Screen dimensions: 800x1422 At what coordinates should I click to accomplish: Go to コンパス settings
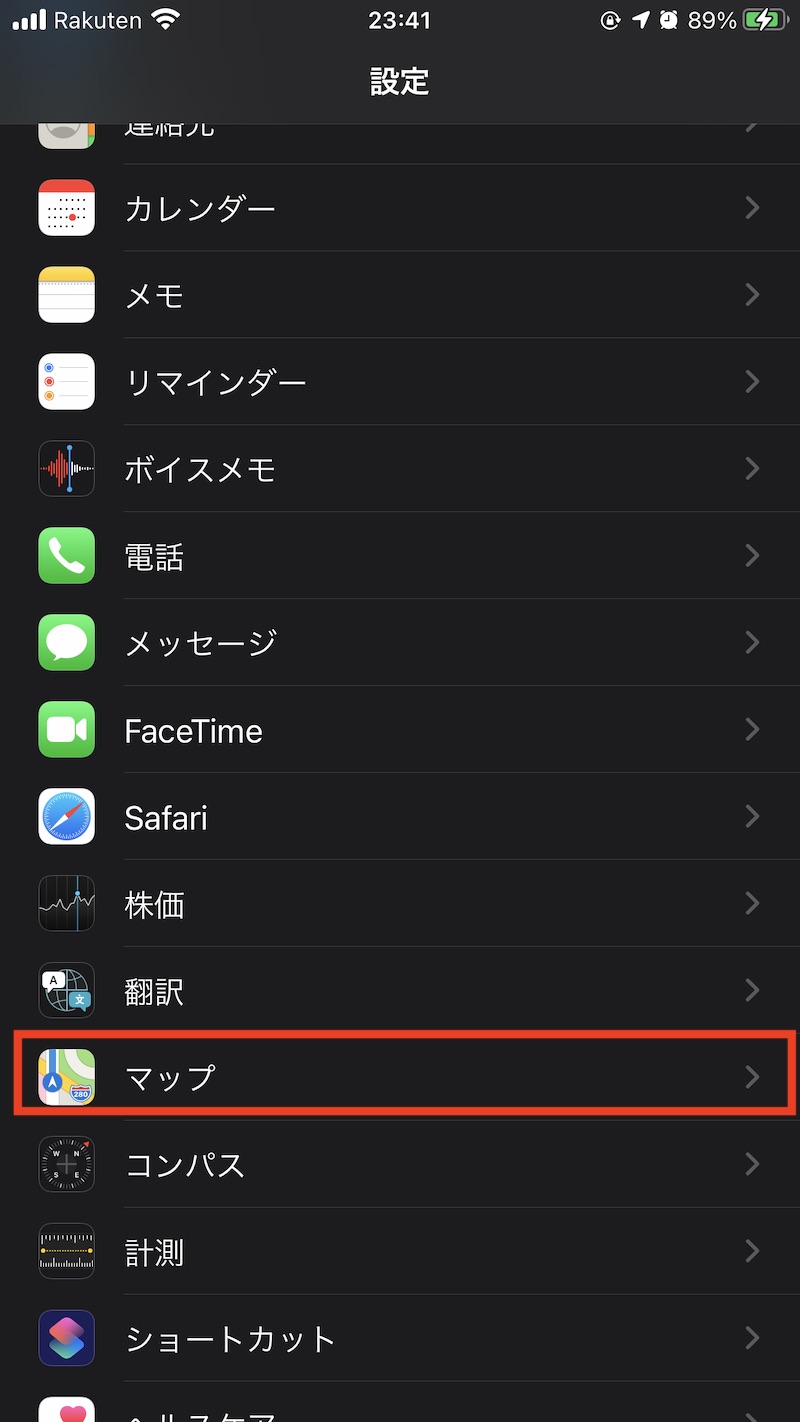400,1165
